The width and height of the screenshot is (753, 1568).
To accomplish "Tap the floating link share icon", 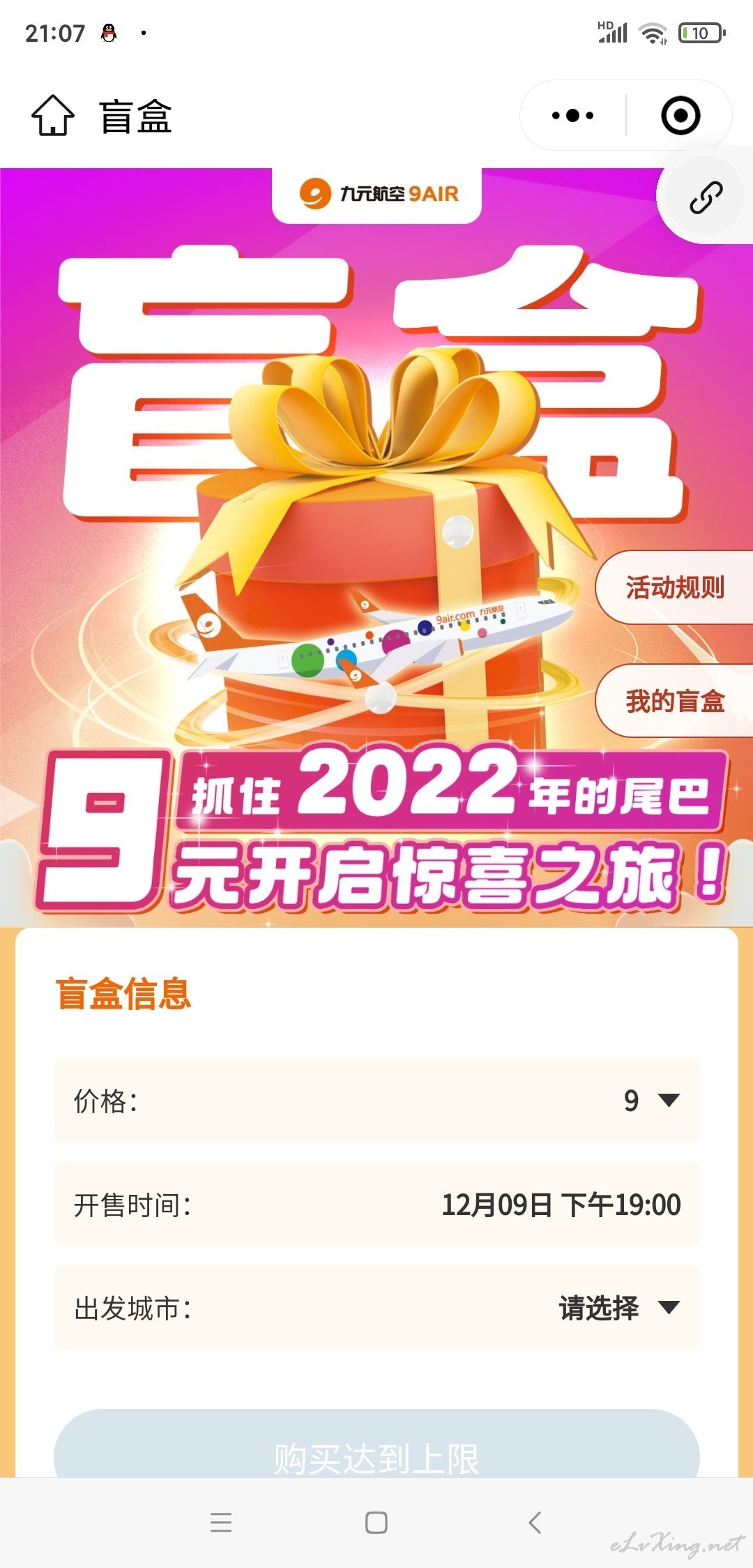I will pyautogui.click(x=706, y=197).
